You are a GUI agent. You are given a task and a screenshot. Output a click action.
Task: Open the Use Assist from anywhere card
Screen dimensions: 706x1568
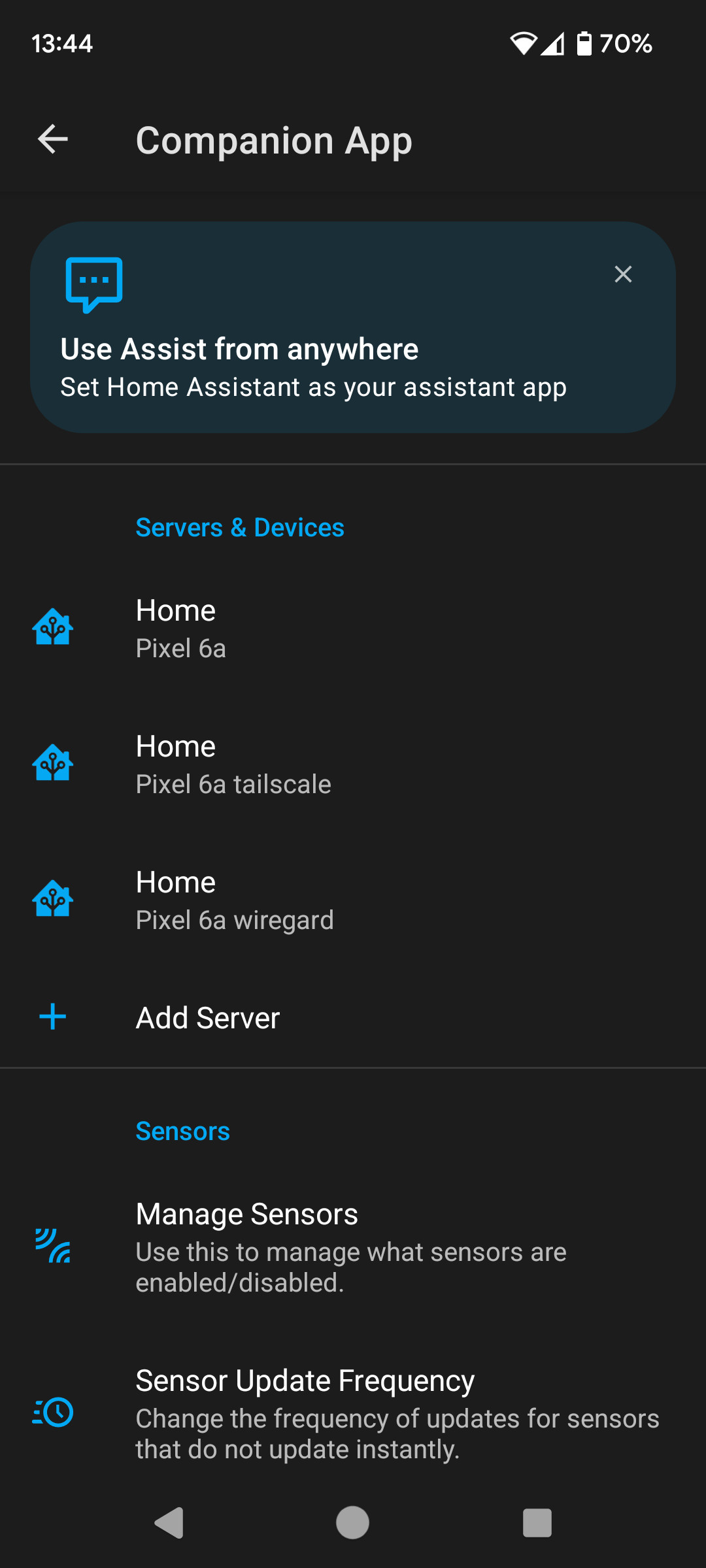pyautogui.click(x=353, y=327)
